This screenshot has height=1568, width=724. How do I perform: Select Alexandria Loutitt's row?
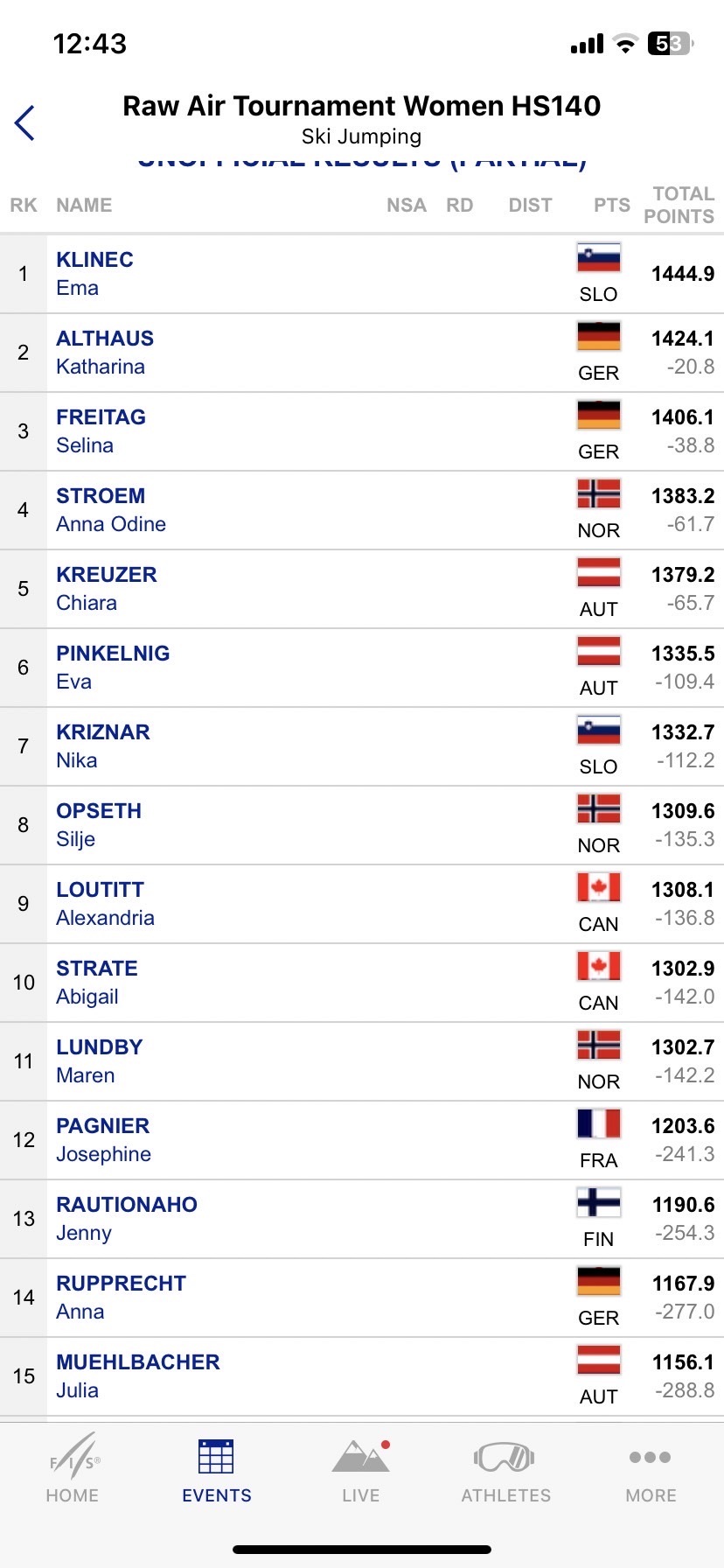(x=362, y=904)
